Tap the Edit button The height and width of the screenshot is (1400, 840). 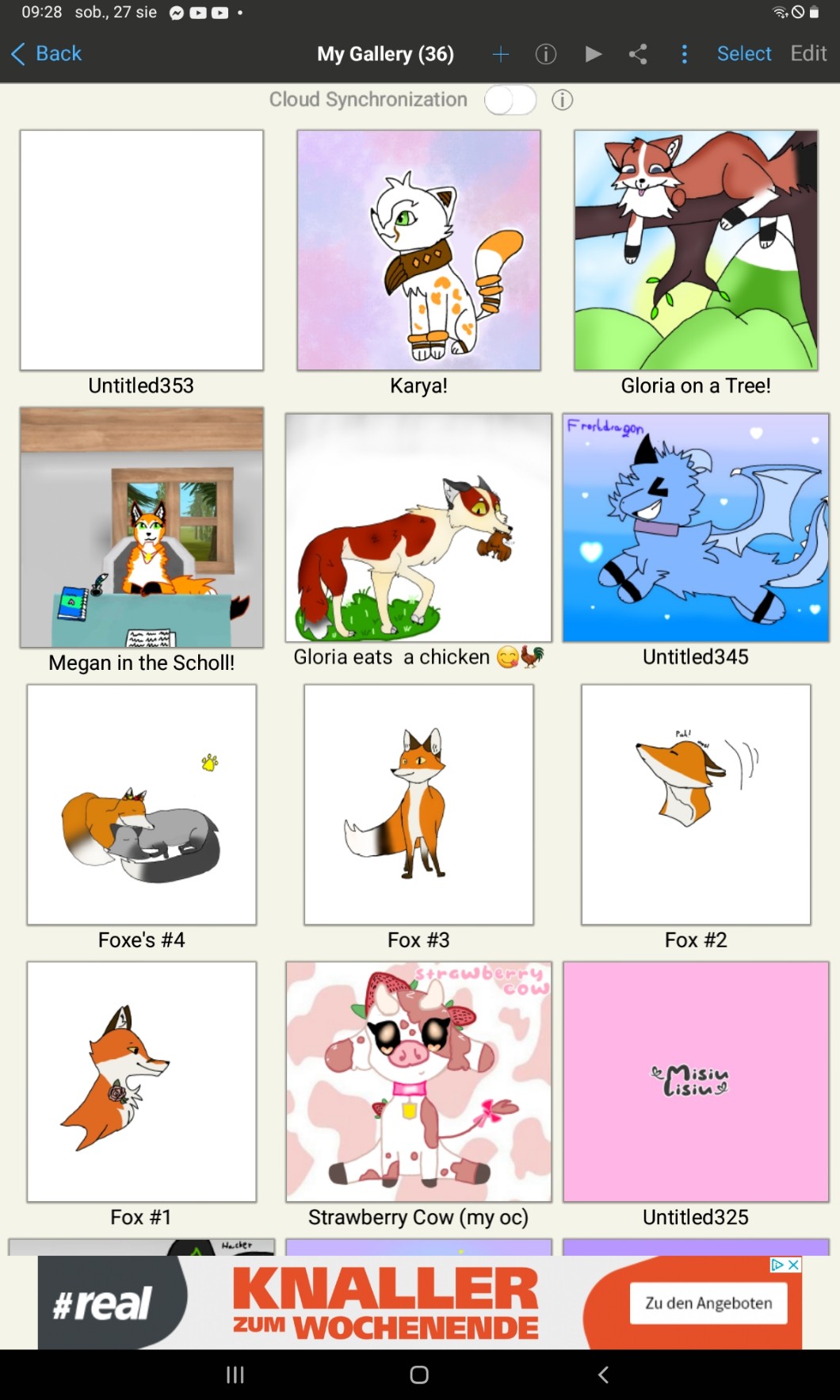click(x=808, y=54)
